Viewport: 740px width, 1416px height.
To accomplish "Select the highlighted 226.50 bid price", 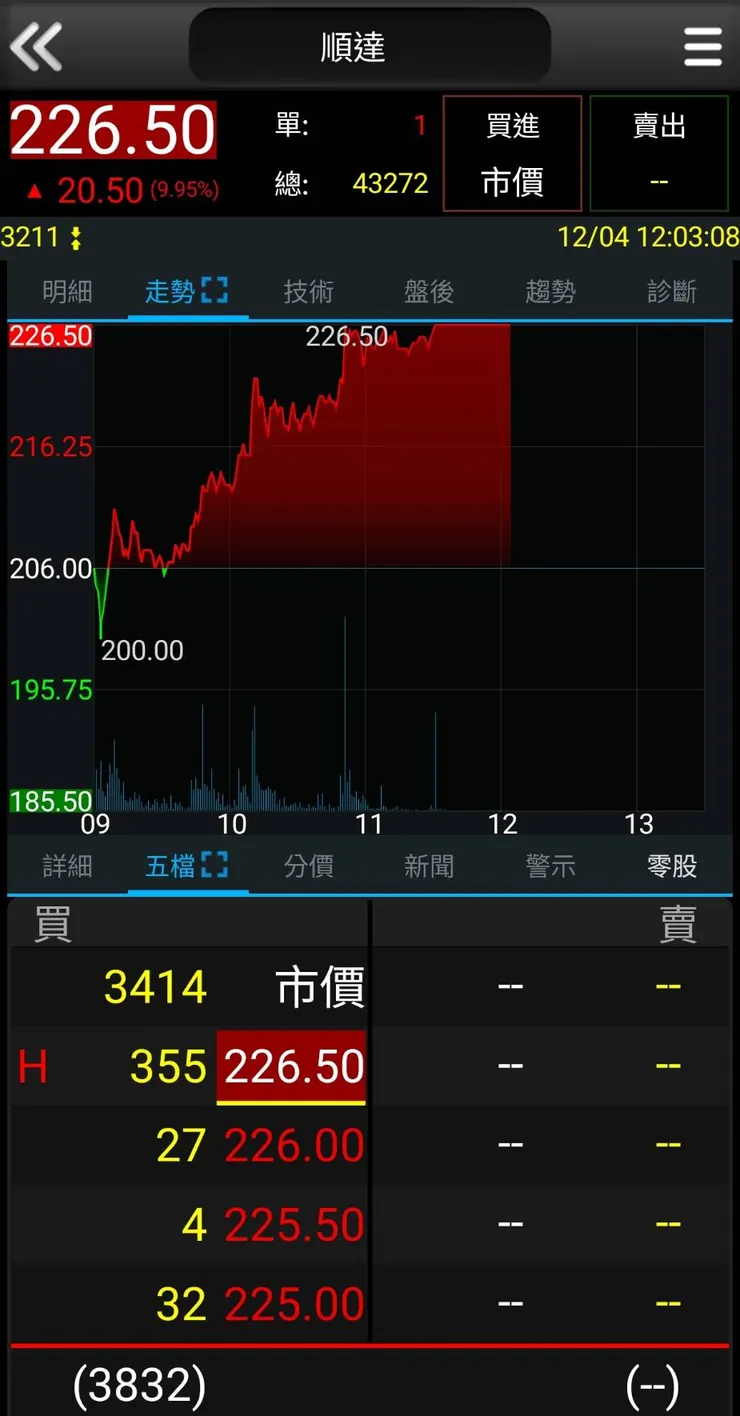I will click(290, 1066).
